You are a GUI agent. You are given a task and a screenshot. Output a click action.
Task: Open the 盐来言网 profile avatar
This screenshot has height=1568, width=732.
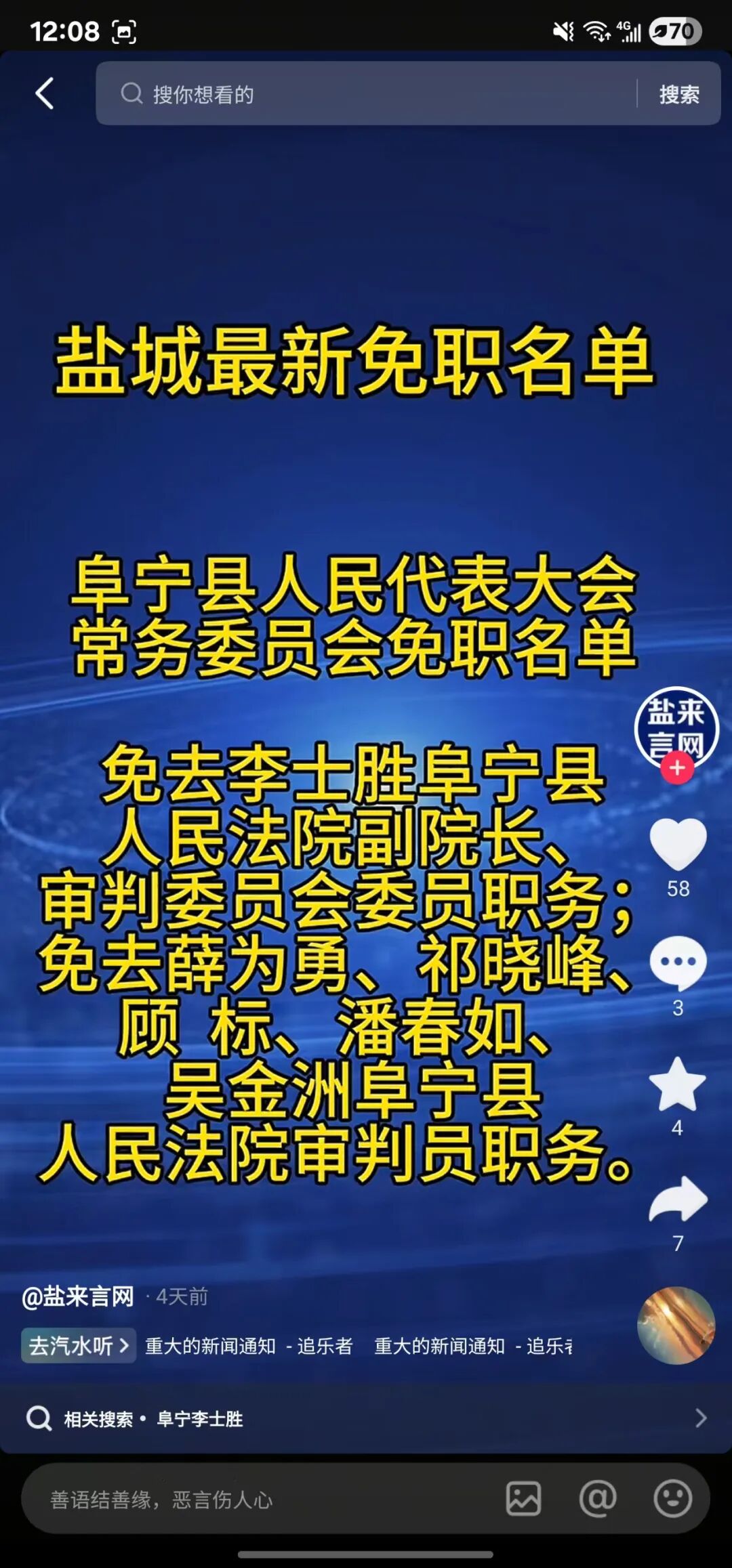[x=676, y=726]
